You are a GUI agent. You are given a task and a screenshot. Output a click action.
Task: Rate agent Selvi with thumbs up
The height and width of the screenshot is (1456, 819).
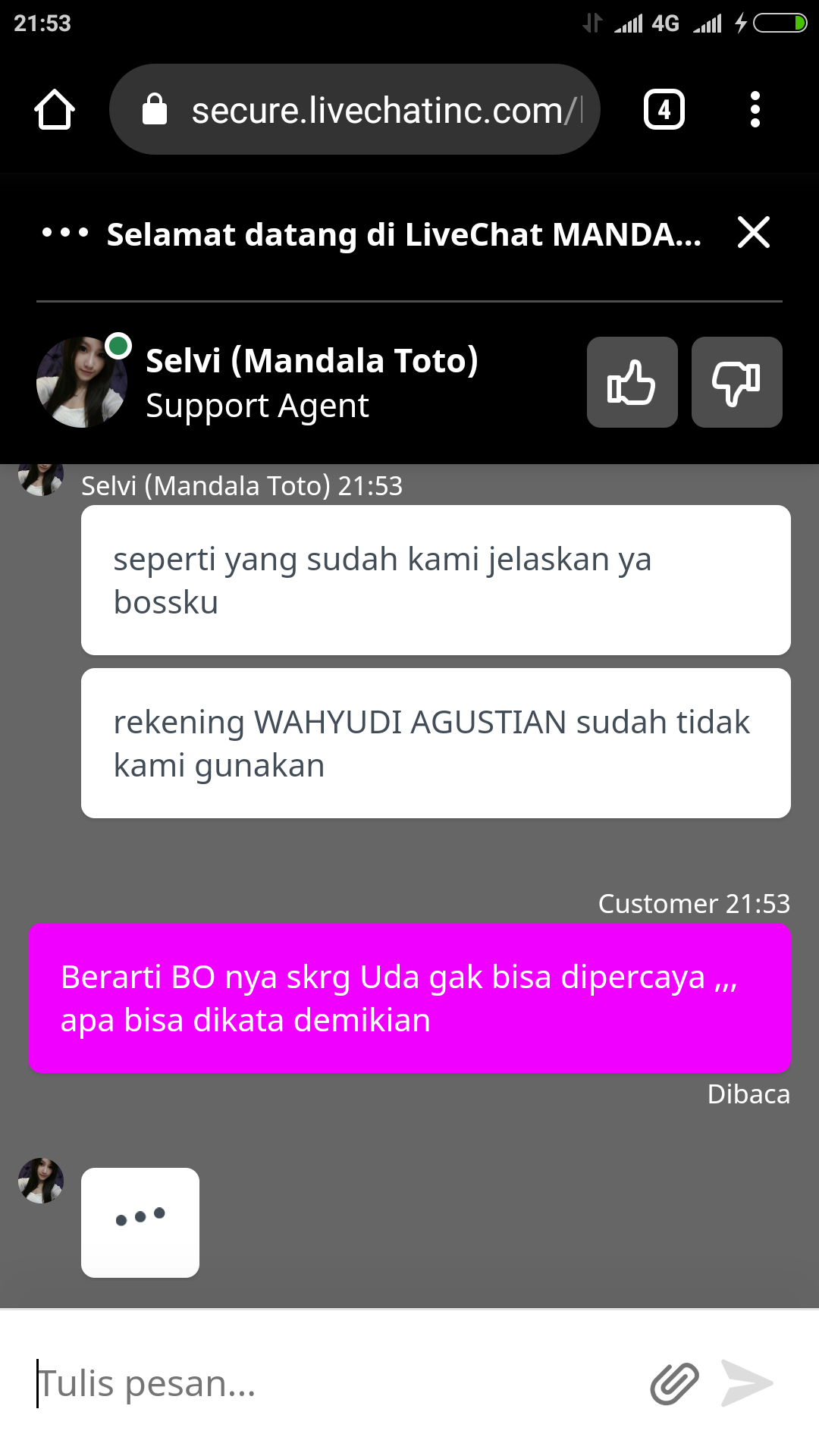[632, 382]
